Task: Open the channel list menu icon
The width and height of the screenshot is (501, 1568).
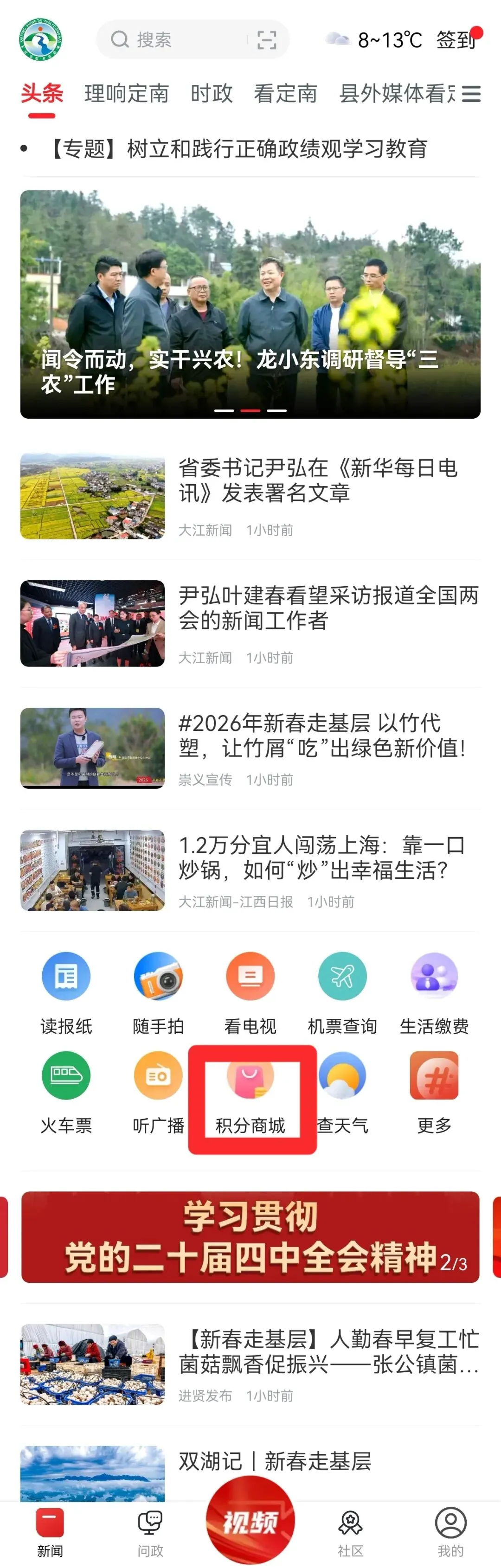Action: pos(470,94)
